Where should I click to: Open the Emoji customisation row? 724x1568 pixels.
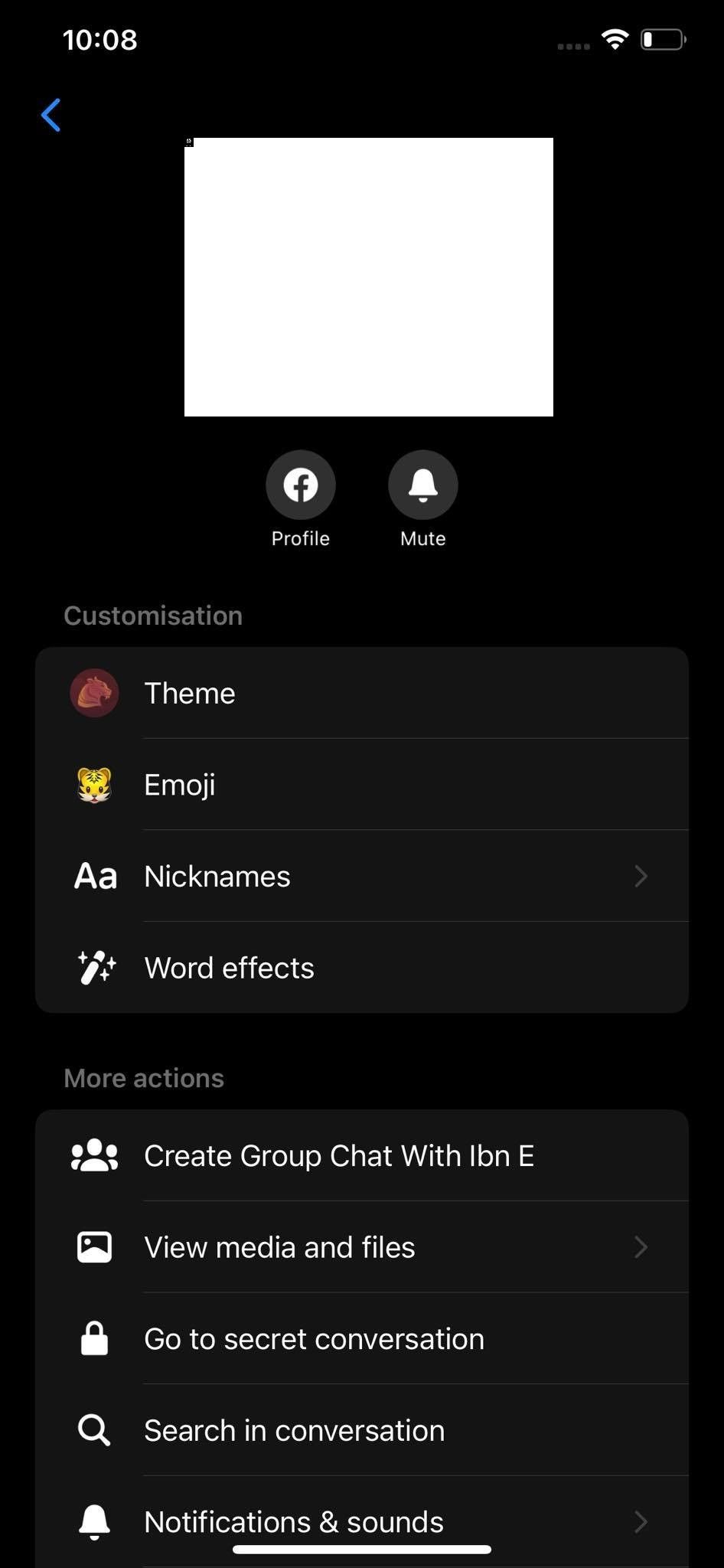[178, 784]
